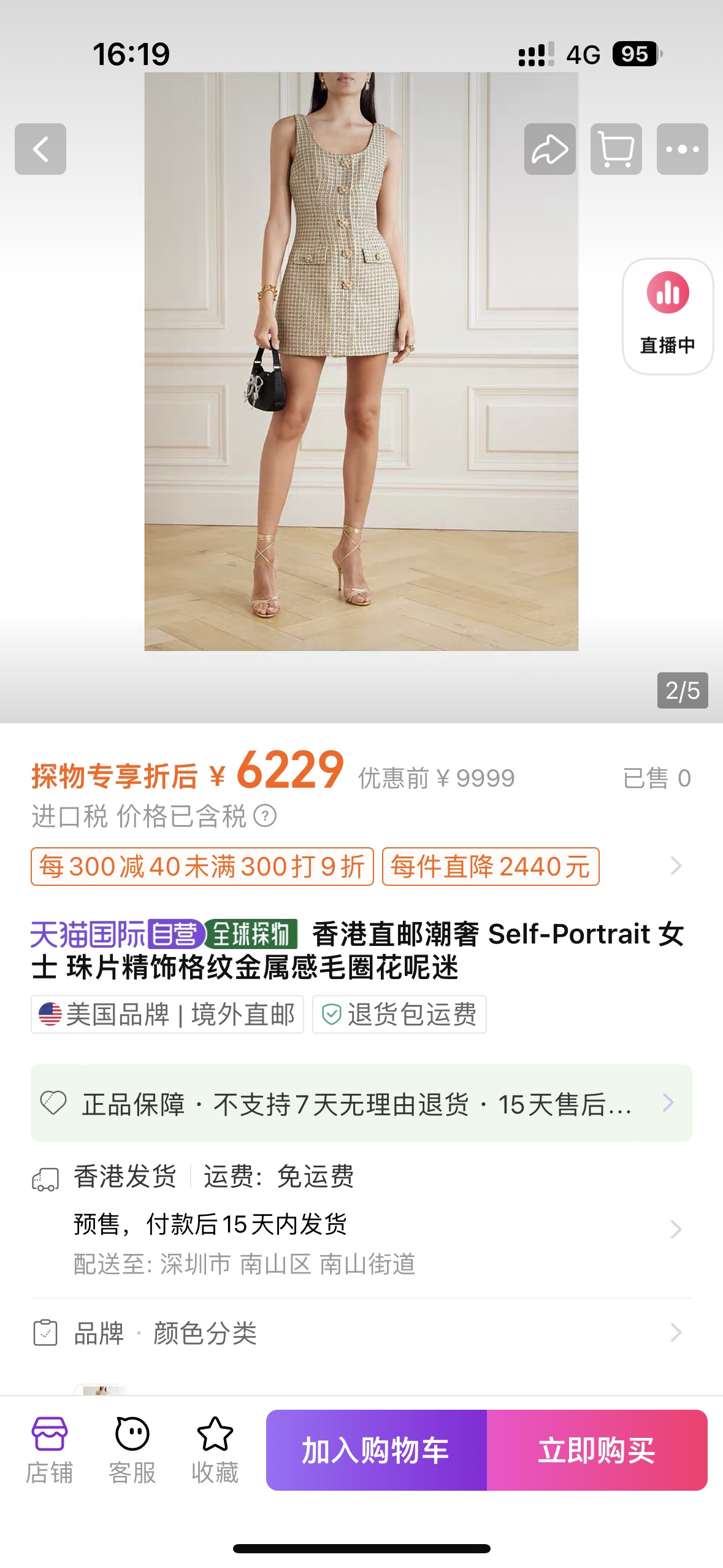723x1568 pixels.
Task: Tap the shipping truck icon beside 香港发货
Action: (45, 1178)
